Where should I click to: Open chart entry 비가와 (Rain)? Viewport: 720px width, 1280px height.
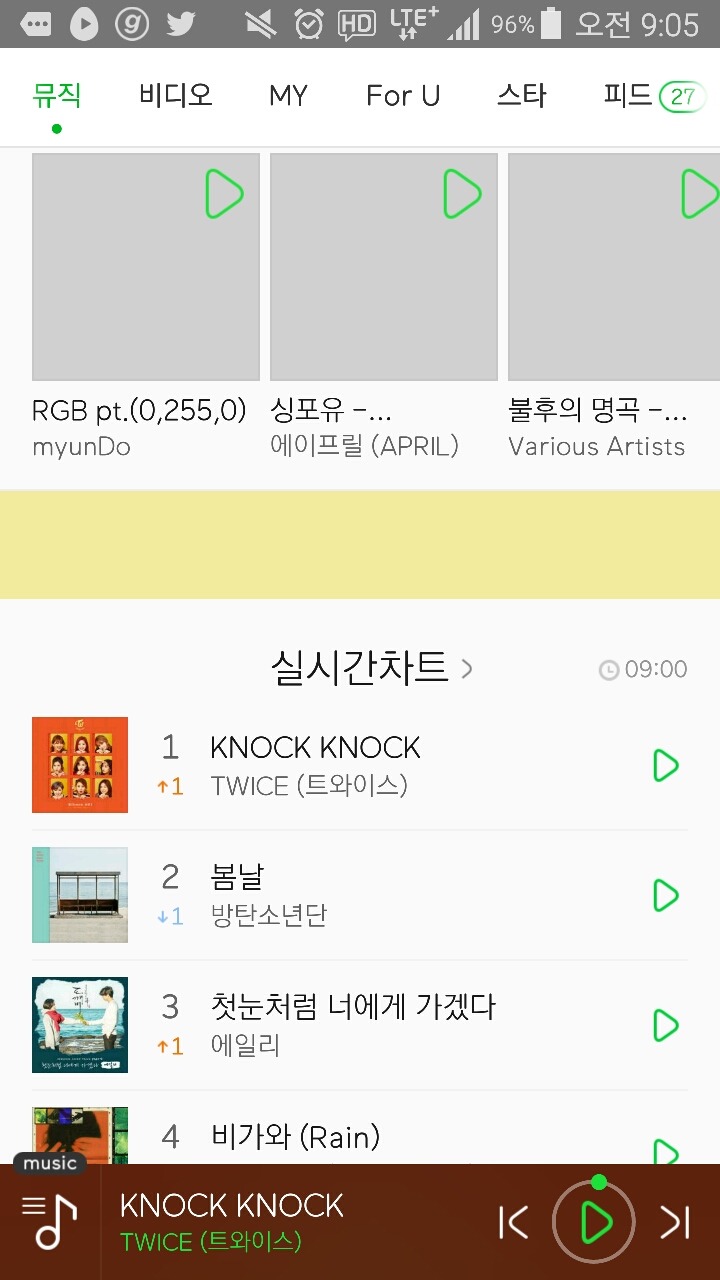(x=295, y=1137)
